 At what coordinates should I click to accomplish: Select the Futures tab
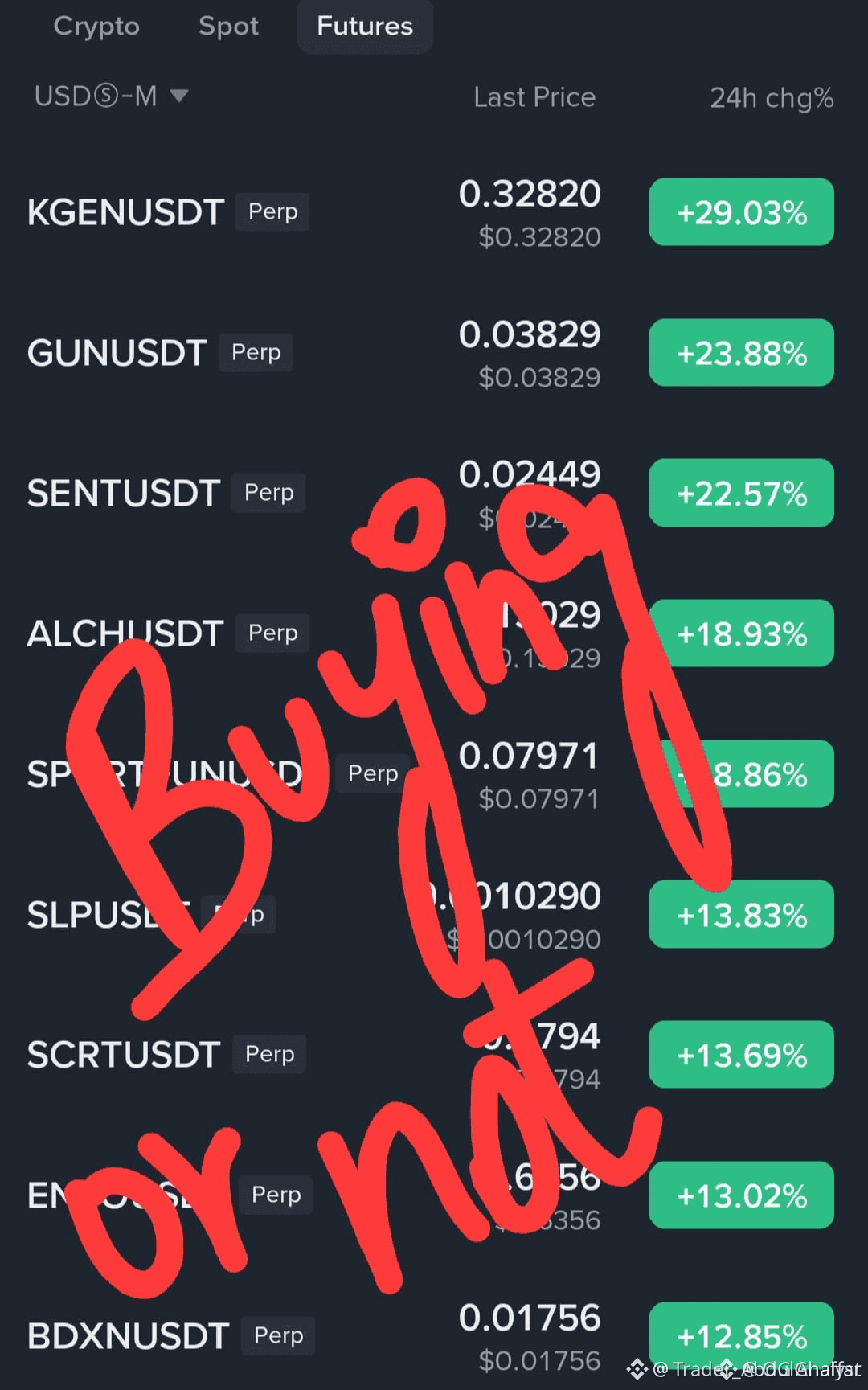click(x=365, y=27)
